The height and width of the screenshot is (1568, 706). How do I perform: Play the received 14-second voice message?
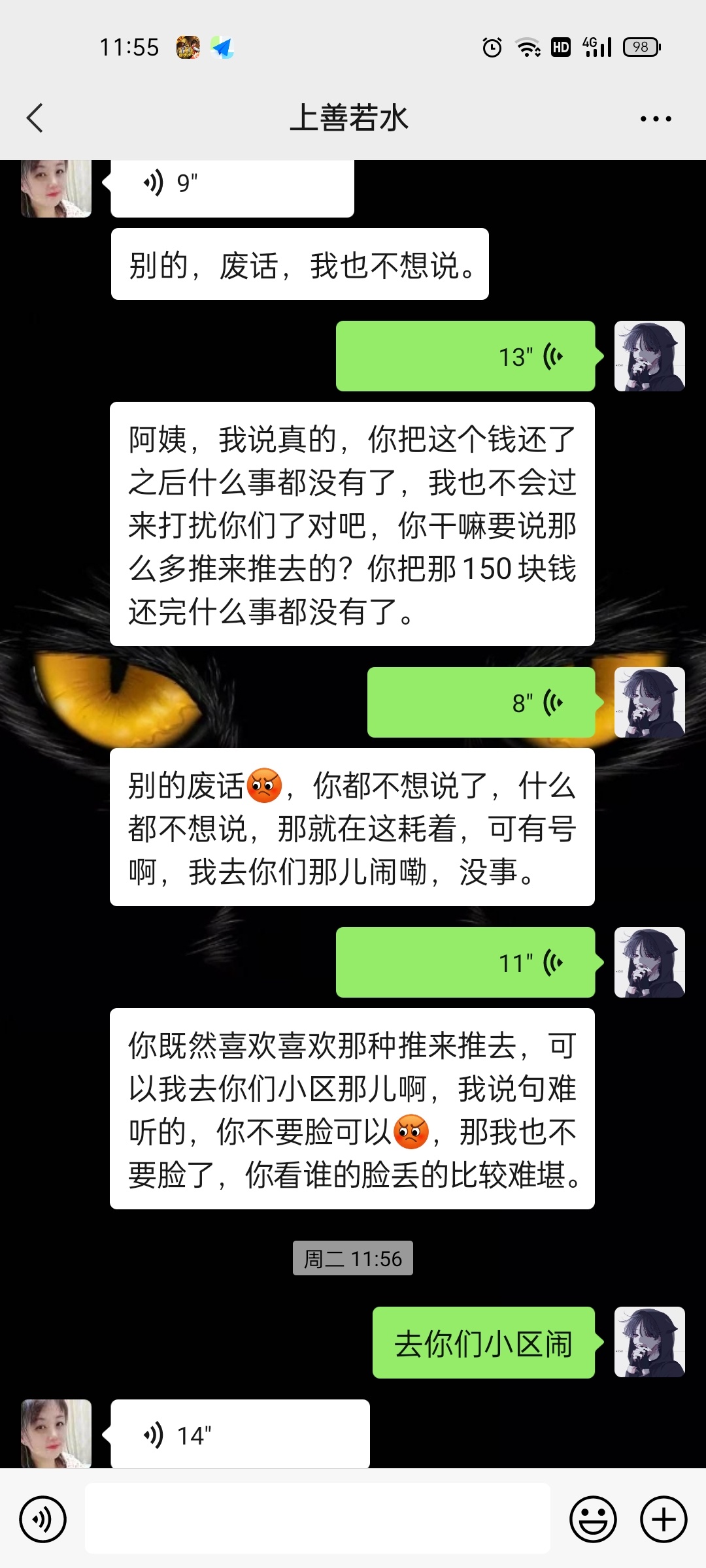point(240,1435)
